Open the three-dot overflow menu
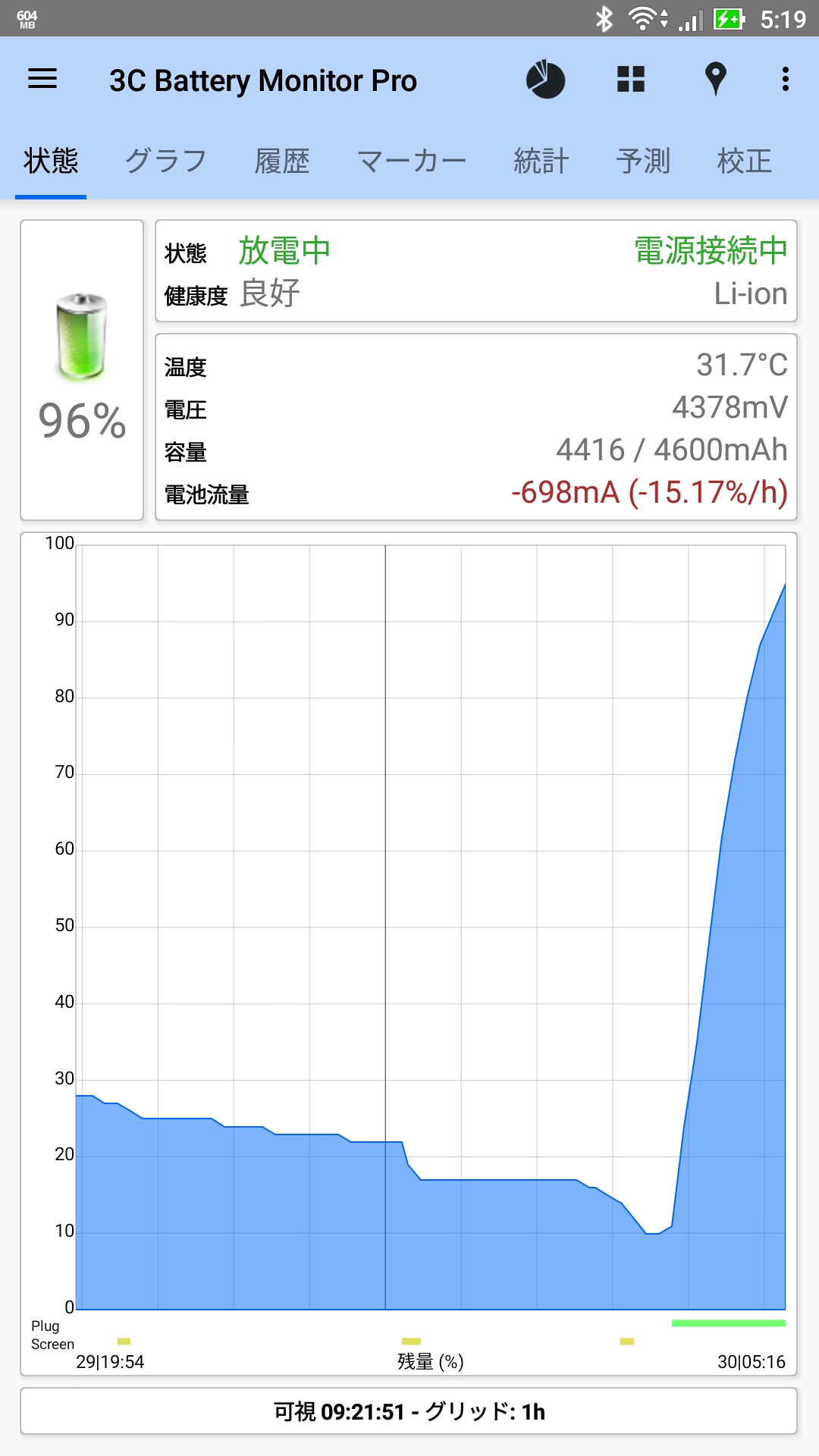This screenshot has width=819, height=1456. [x=786, y=79]
